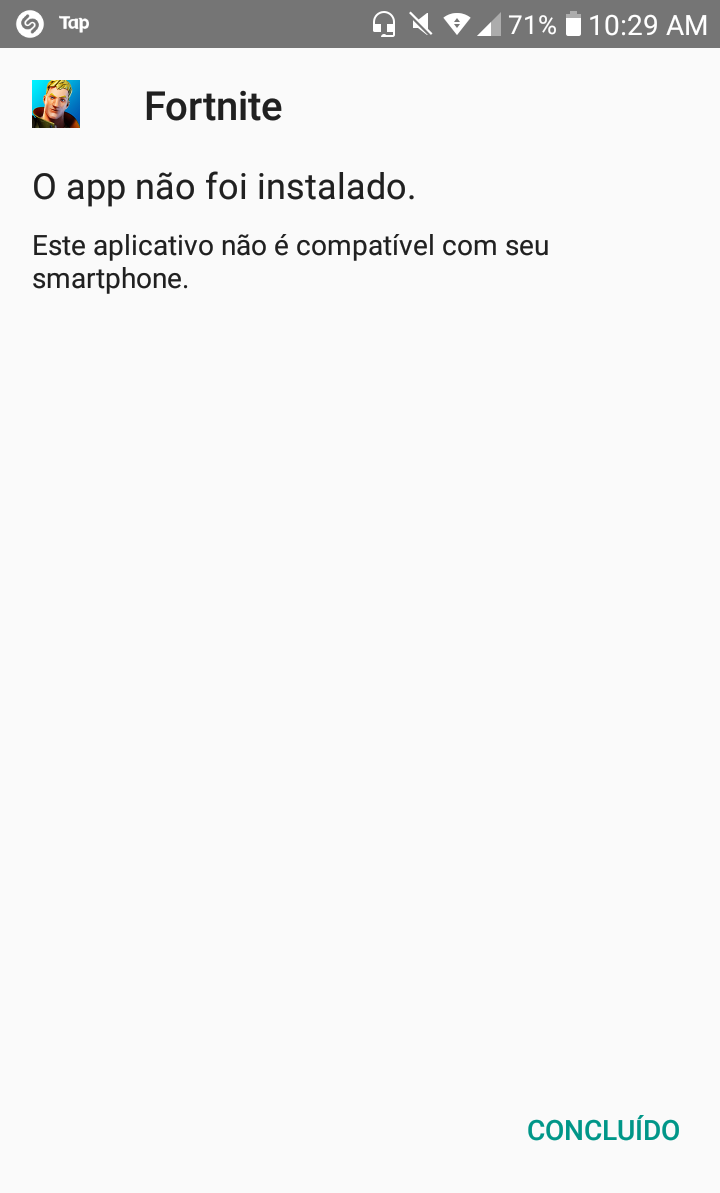Screen dimensions: 720x1193
Task: Tap the installer header row for Fortnite
Action: 360,103
